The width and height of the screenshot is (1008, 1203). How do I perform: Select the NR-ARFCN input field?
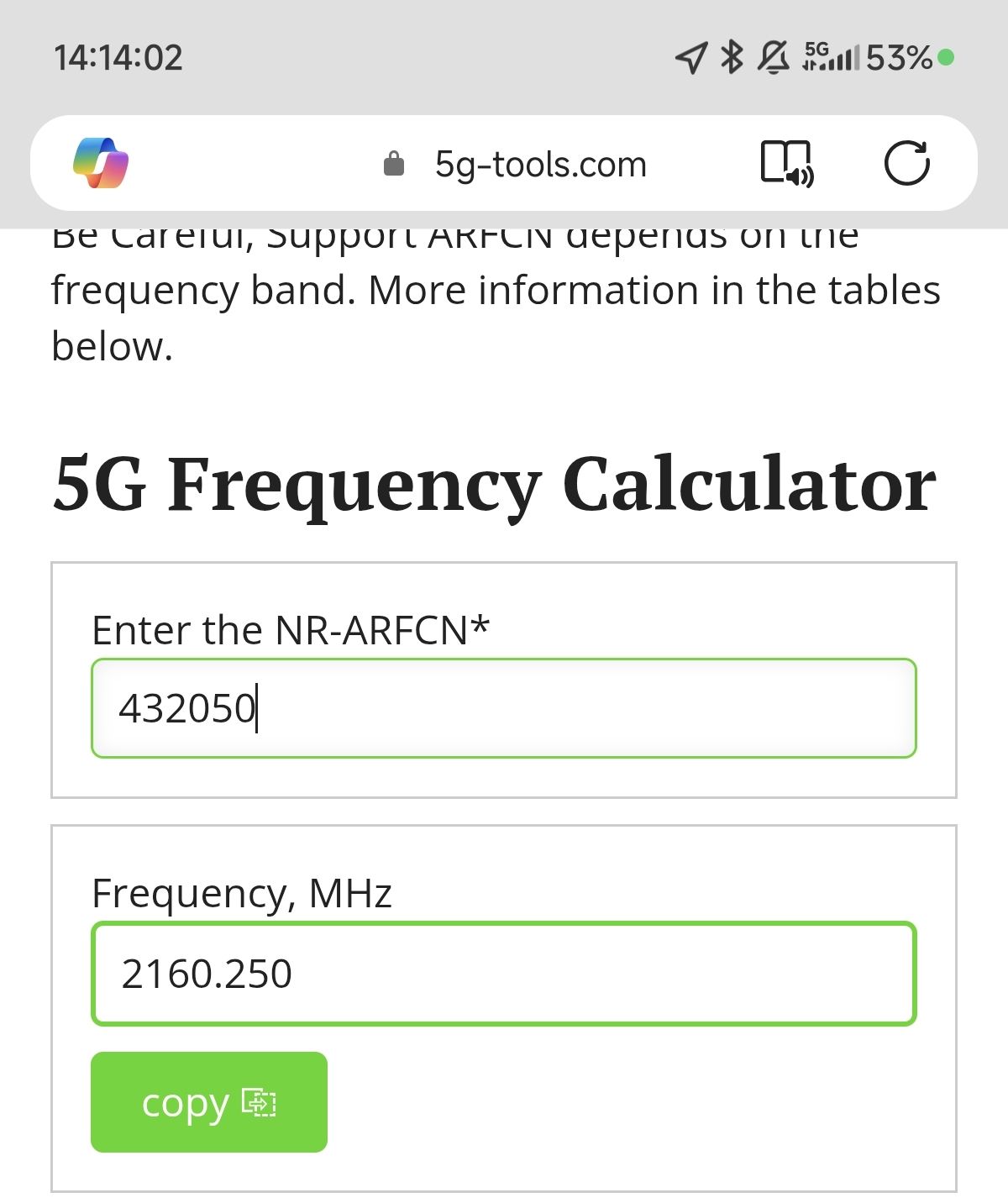(x=504, y=708)
